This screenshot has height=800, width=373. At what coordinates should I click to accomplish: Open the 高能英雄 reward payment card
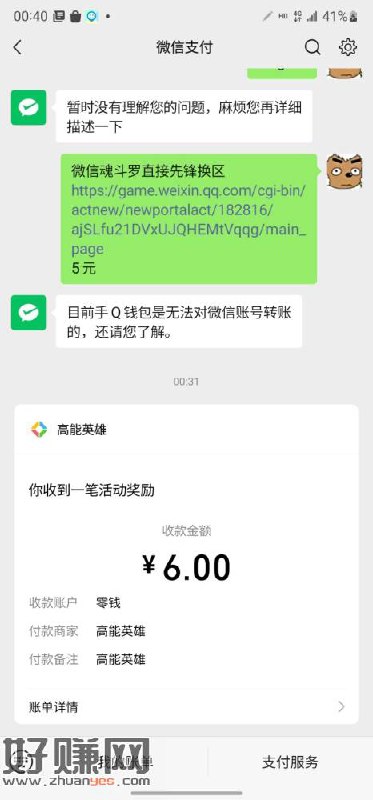click(186, 564)
